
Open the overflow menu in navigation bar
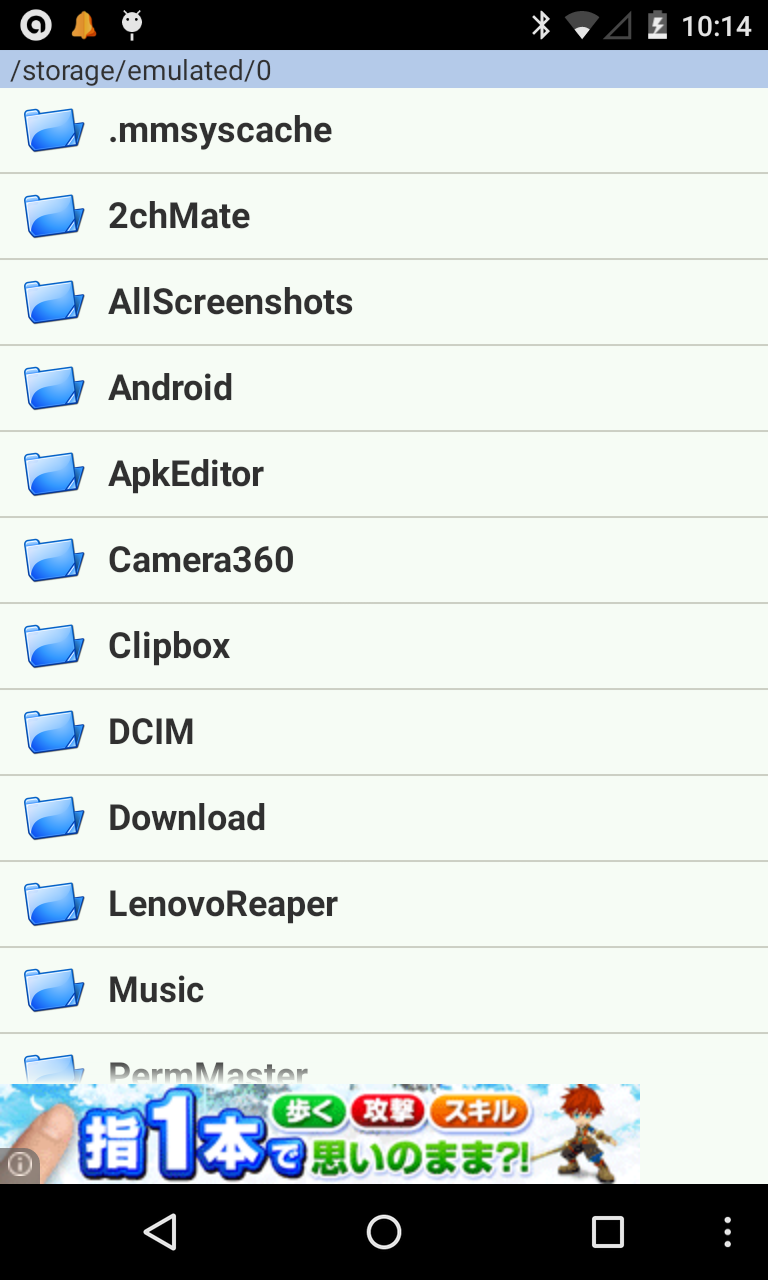tap(728, 1232)
